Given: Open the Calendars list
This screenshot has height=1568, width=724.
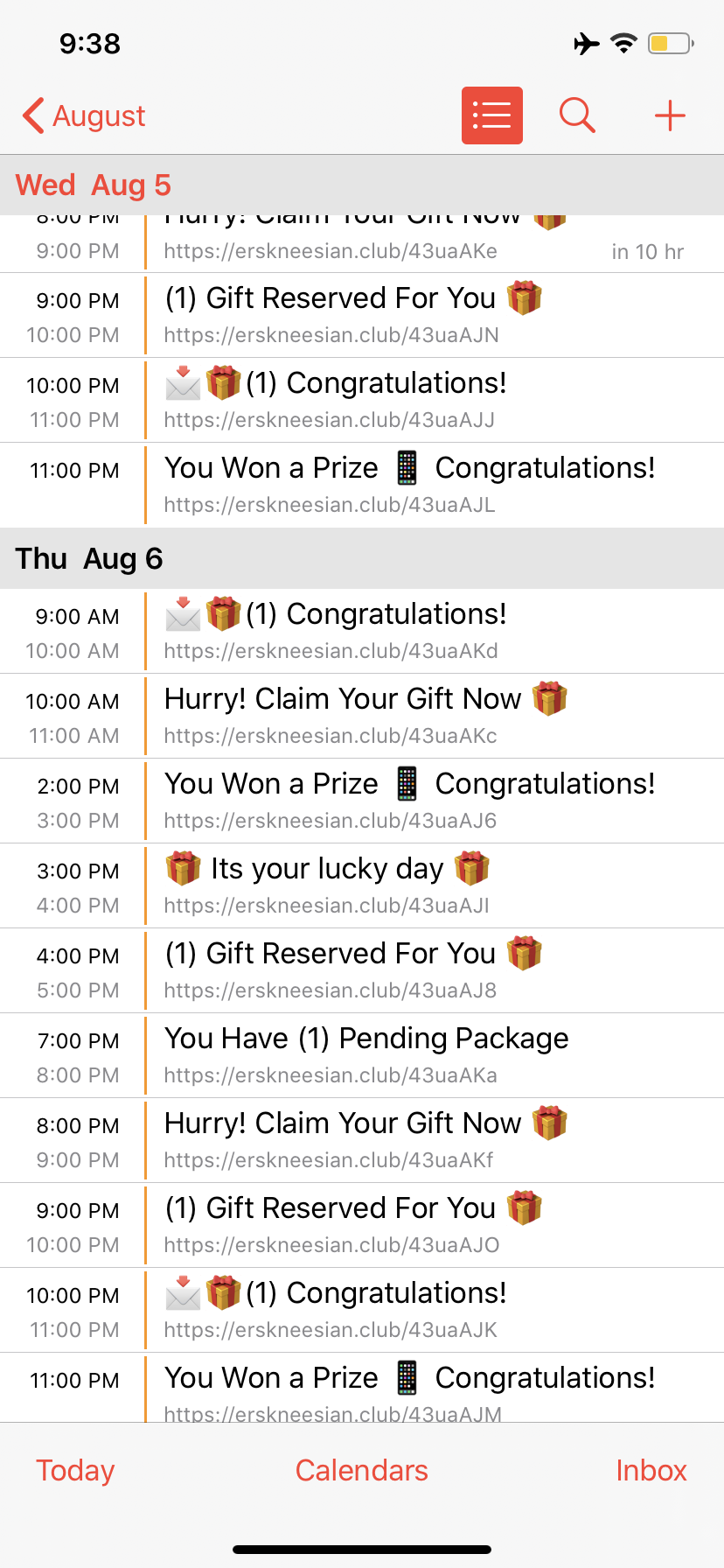Looking at the screenshot, I should [361, 1470].
